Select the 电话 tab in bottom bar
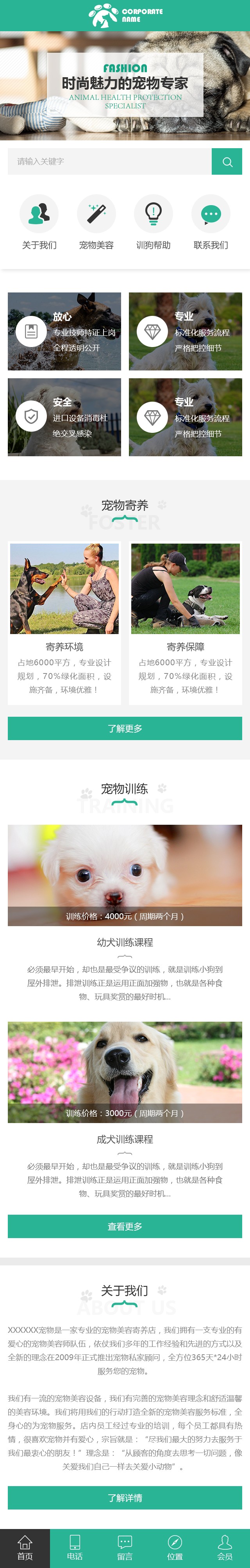 coord(75,1548)
